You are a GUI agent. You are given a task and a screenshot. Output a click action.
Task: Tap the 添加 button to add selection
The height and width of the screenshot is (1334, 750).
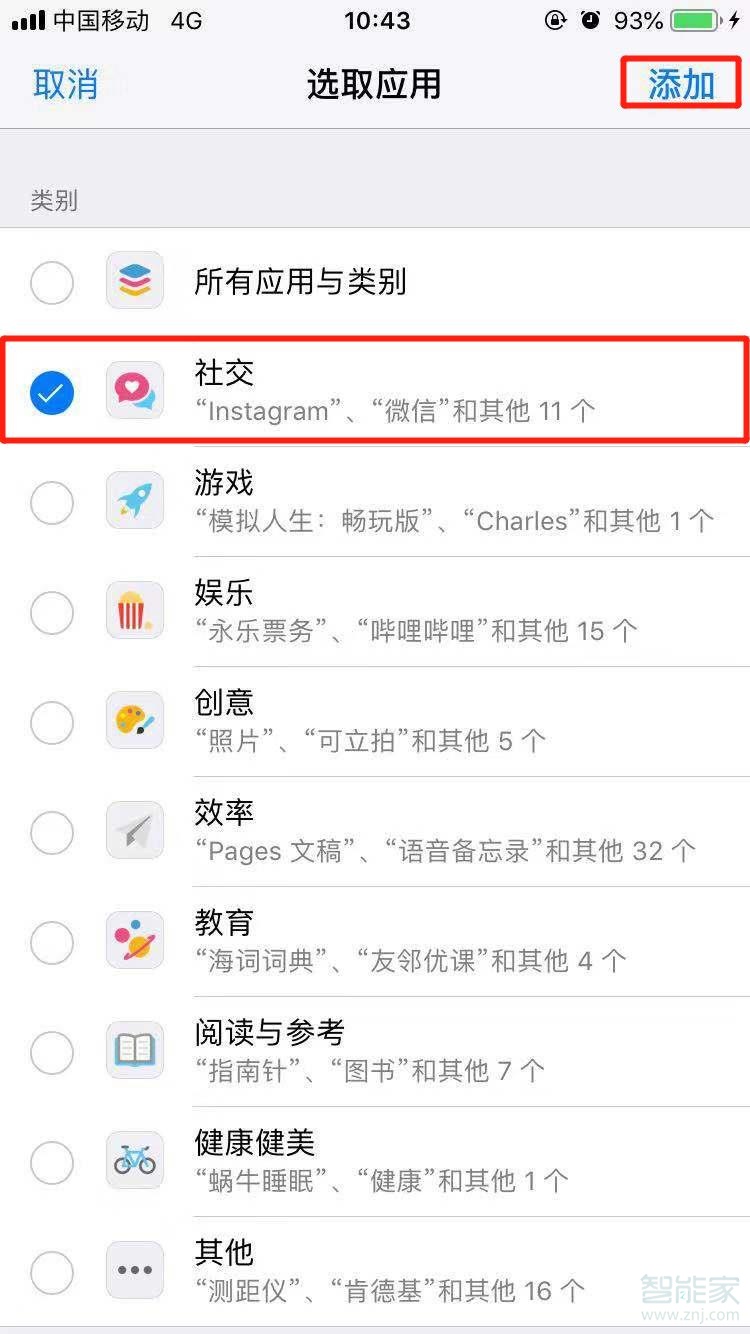pos(681,84)
